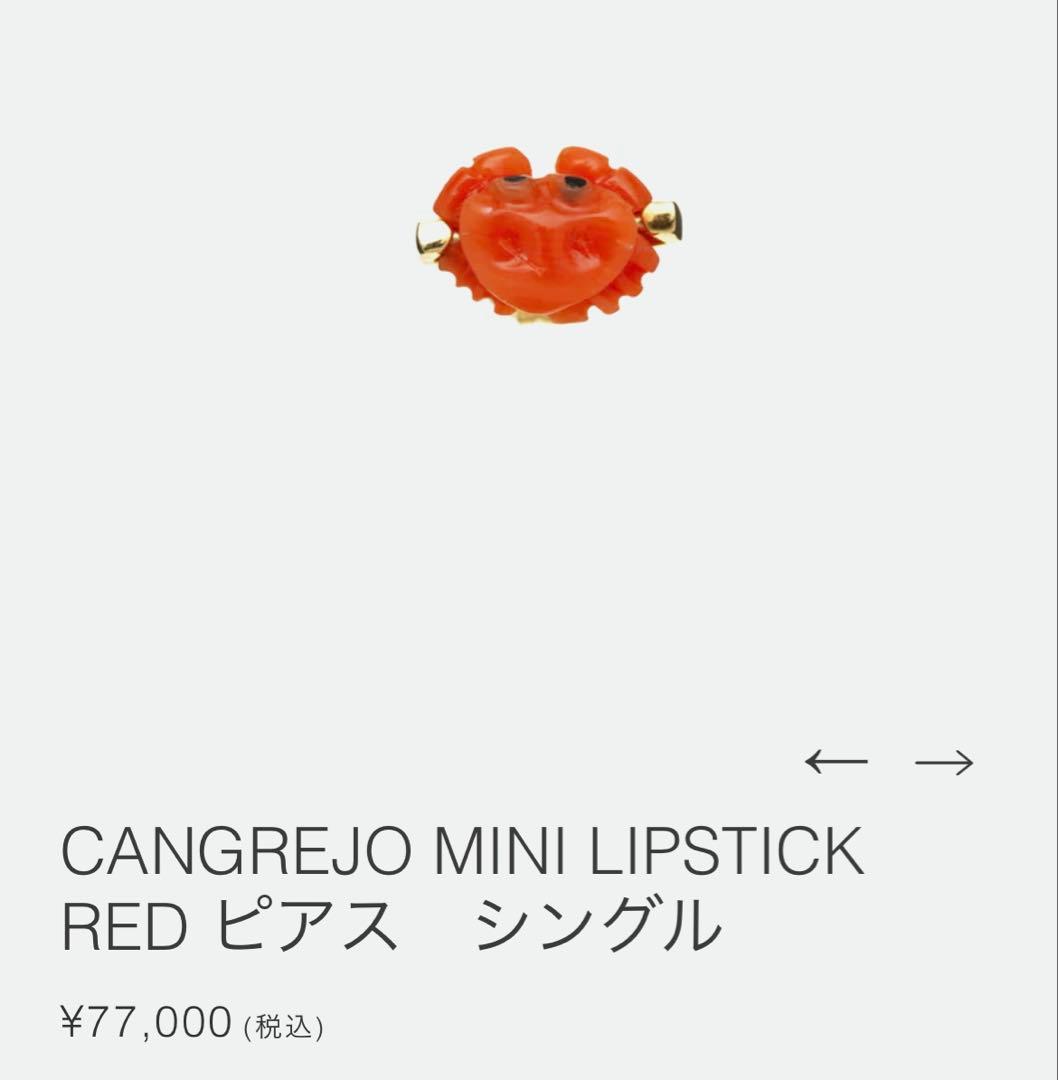The image size is (1058, 1080).
Task: Click the rightmost arrow in the carousel controls
Action: point(942,762)
